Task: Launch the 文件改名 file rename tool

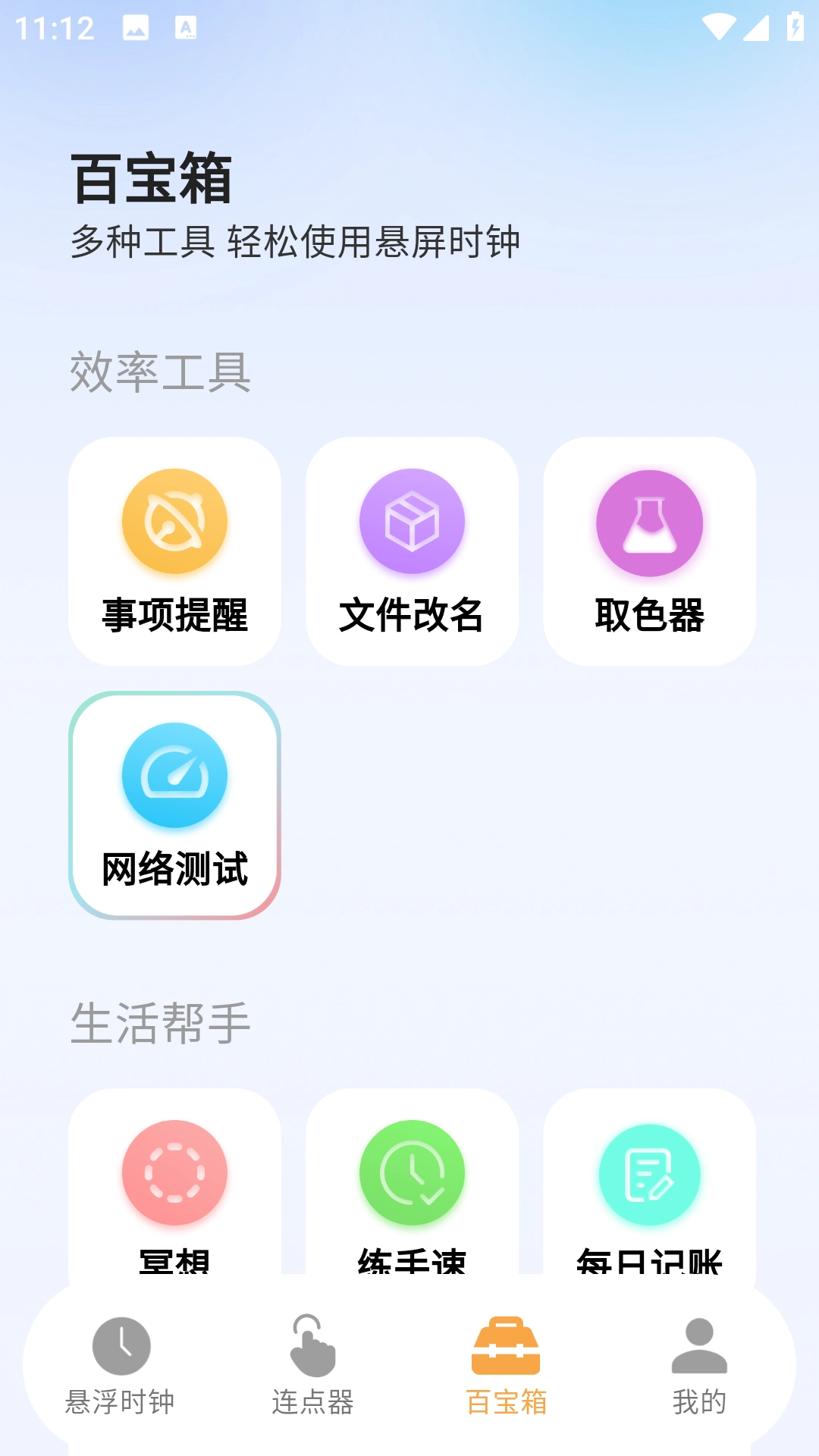Action: point(412,551)
